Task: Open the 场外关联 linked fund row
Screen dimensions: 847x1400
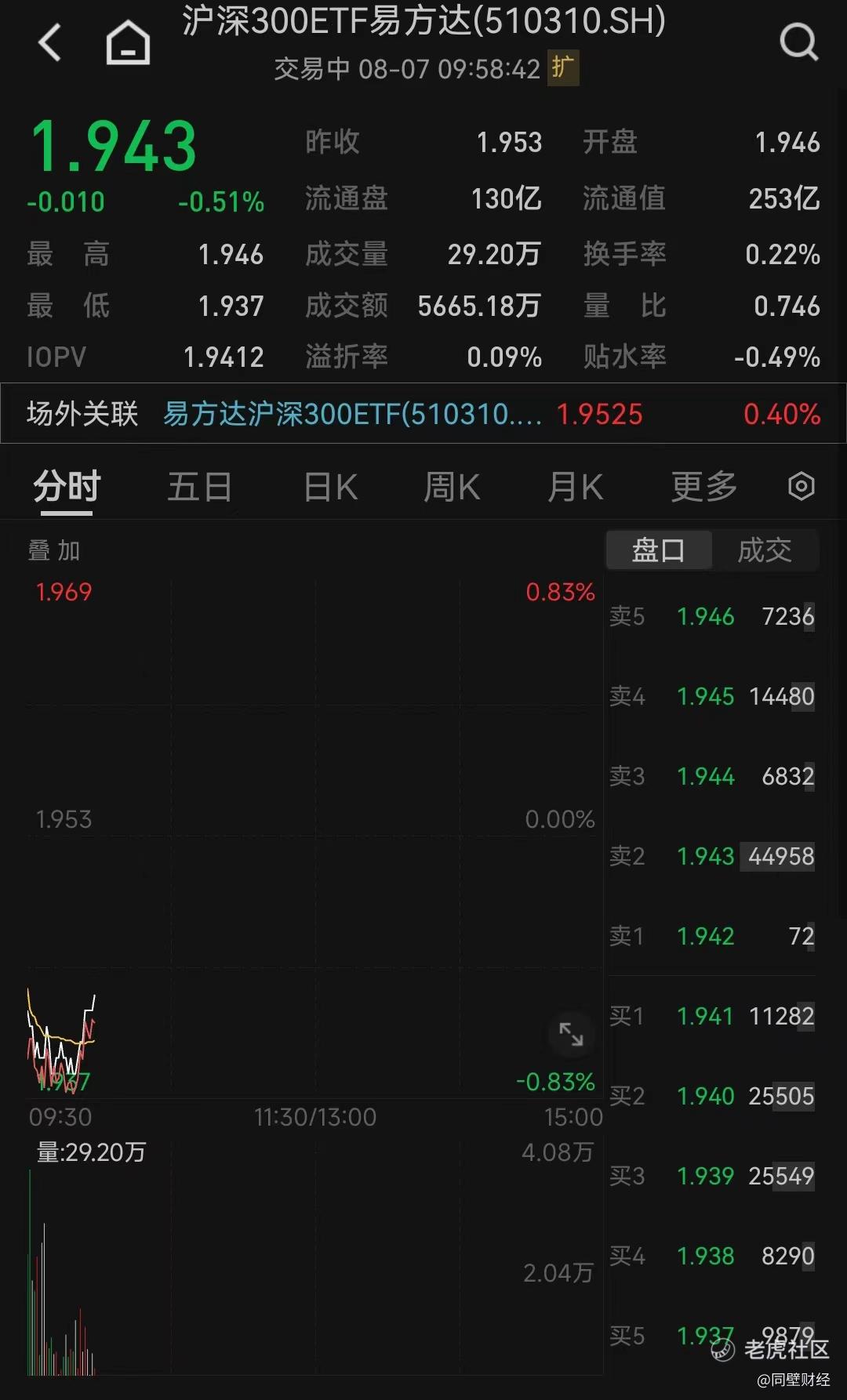Action: pyautogui.click(x=423, y=413)
